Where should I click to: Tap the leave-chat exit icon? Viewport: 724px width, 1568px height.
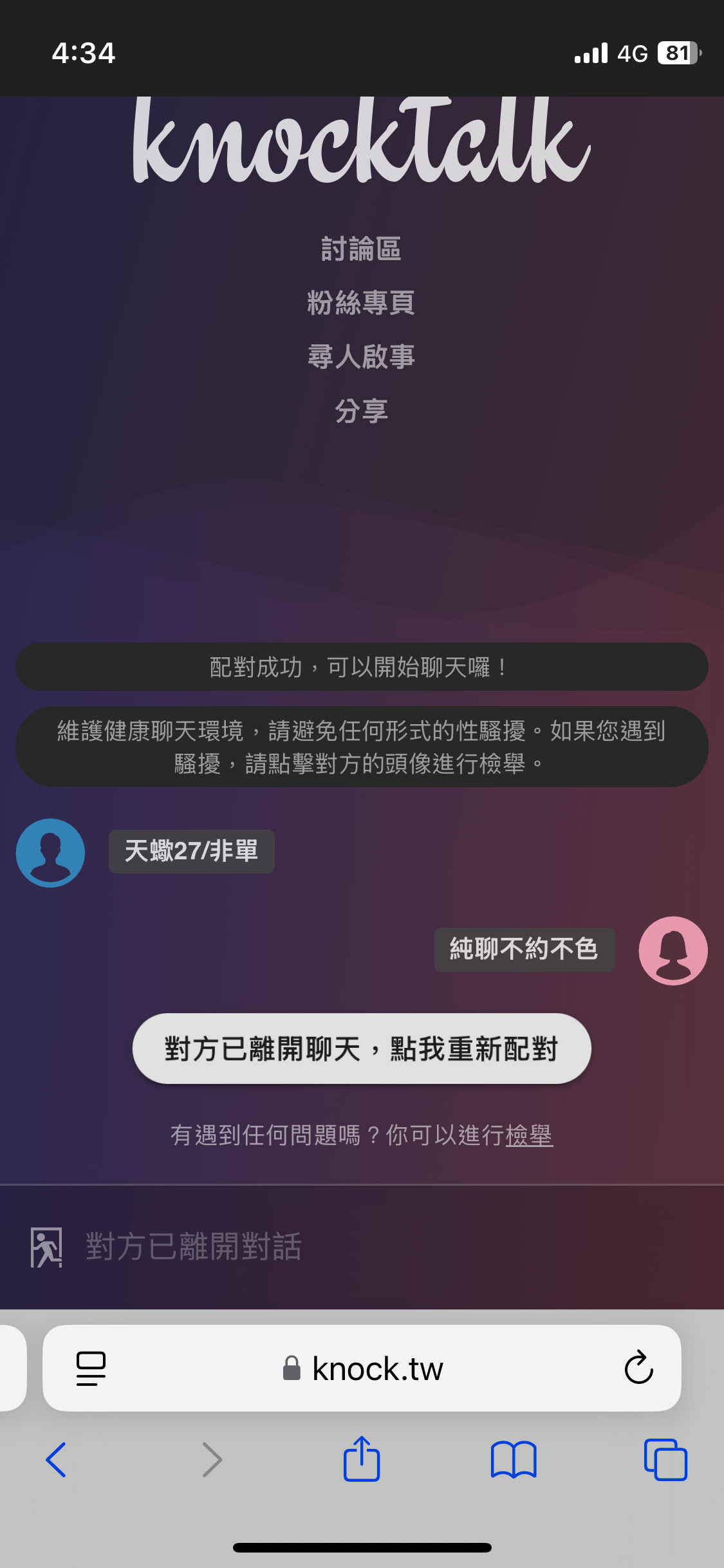(46, 1247)
